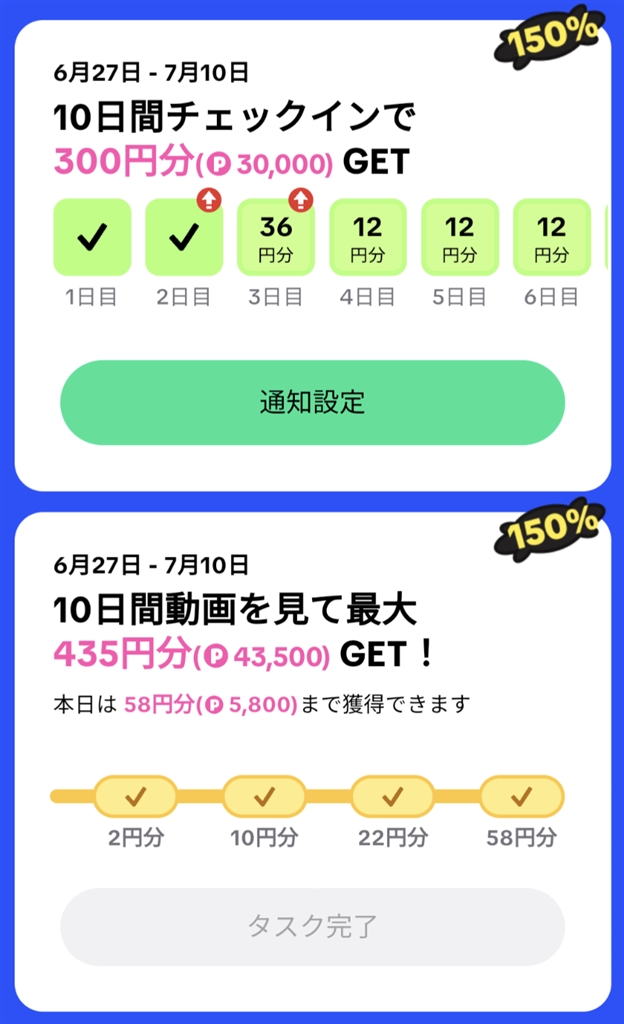Select the 3日目 check-in tile
Viewport: 624px width, 1024px height.
coord(275,238)
